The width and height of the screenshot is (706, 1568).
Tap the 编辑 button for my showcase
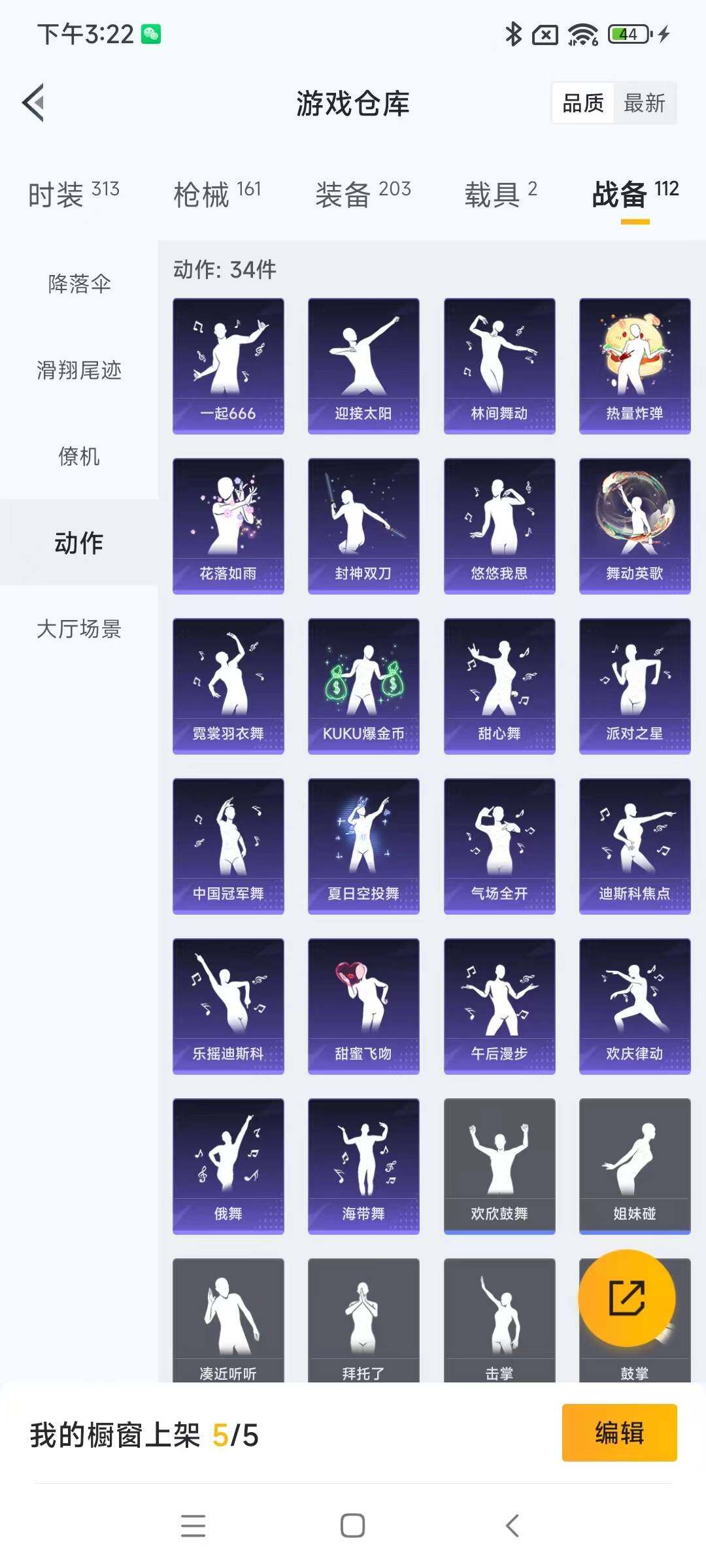(x=619, y=1433)
